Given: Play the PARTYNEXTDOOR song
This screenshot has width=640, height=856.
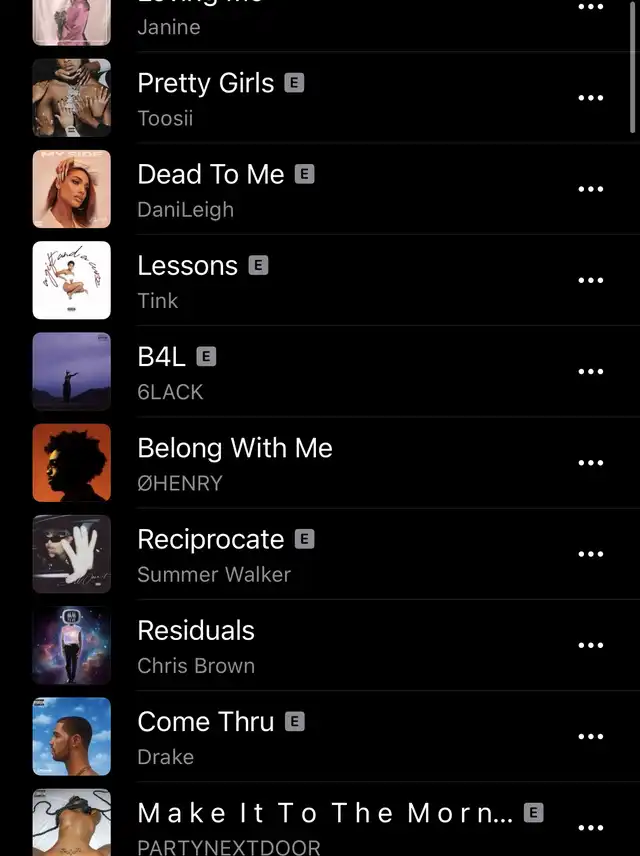Looking at the screenshot, I should coord(325,814).
